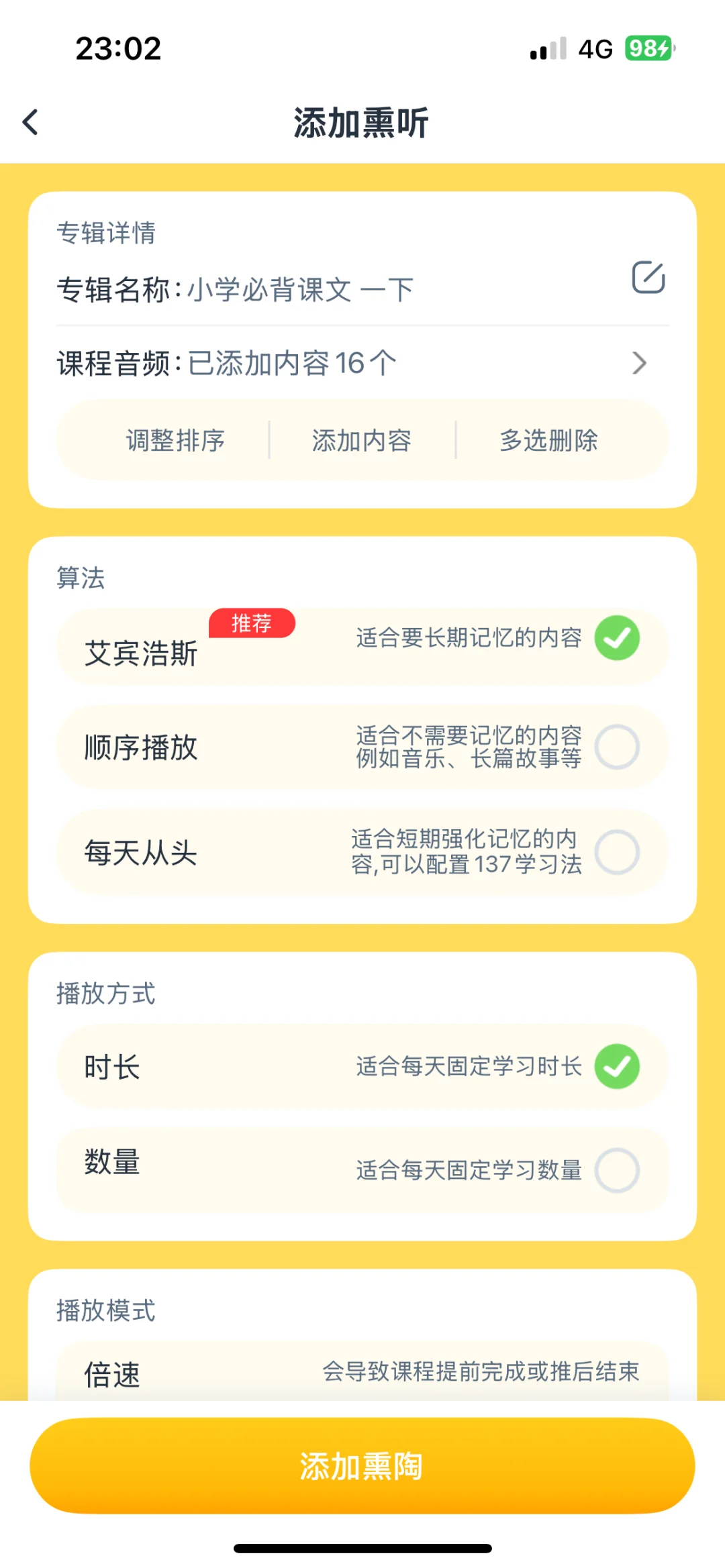Open the 课程音频 added content list

coord(362,363)
